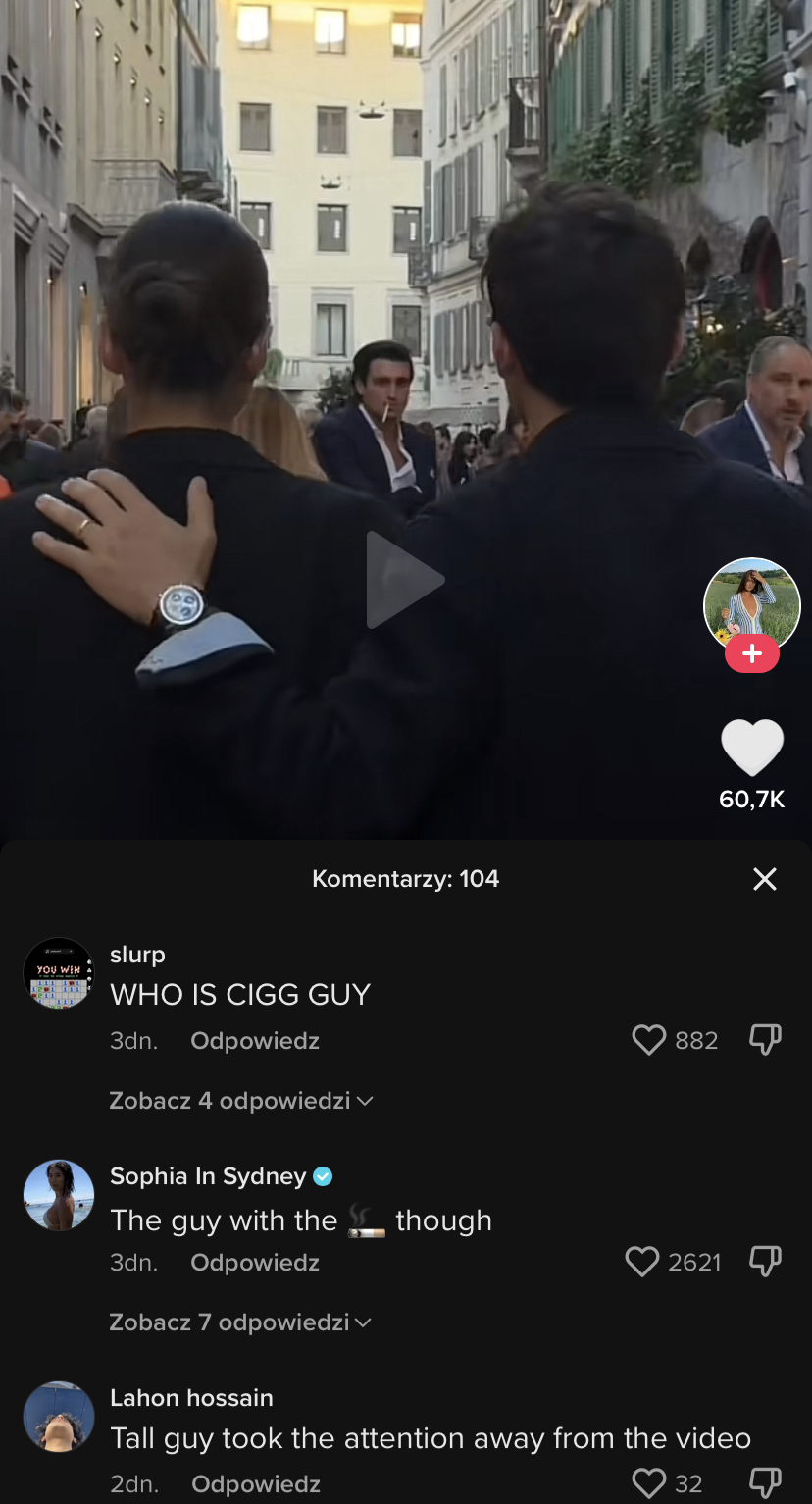Open Sophia In Sydney's profile avatar
Screen dimensions: 812x1504
pyautogui.click(x=59, y=1195)
